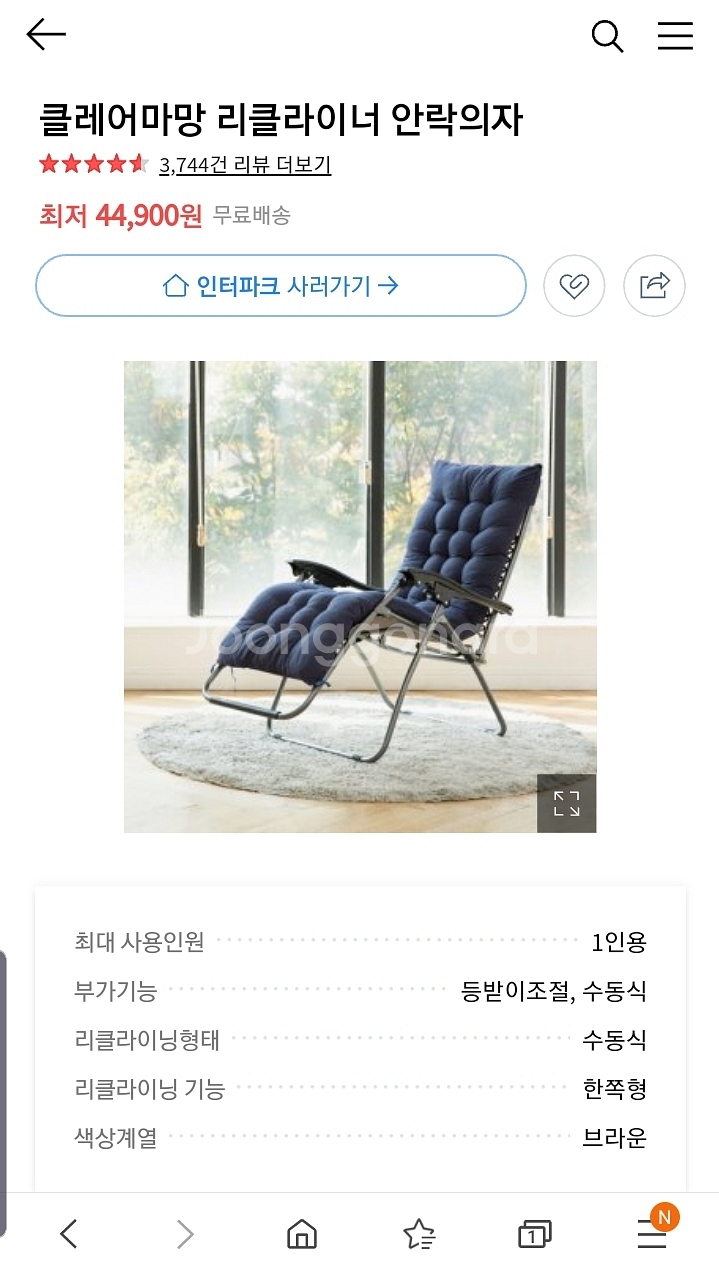The height and width of the screenshot is (1276, 719).
Task: Open browser menu with N badge
Action: point(653,1233)
